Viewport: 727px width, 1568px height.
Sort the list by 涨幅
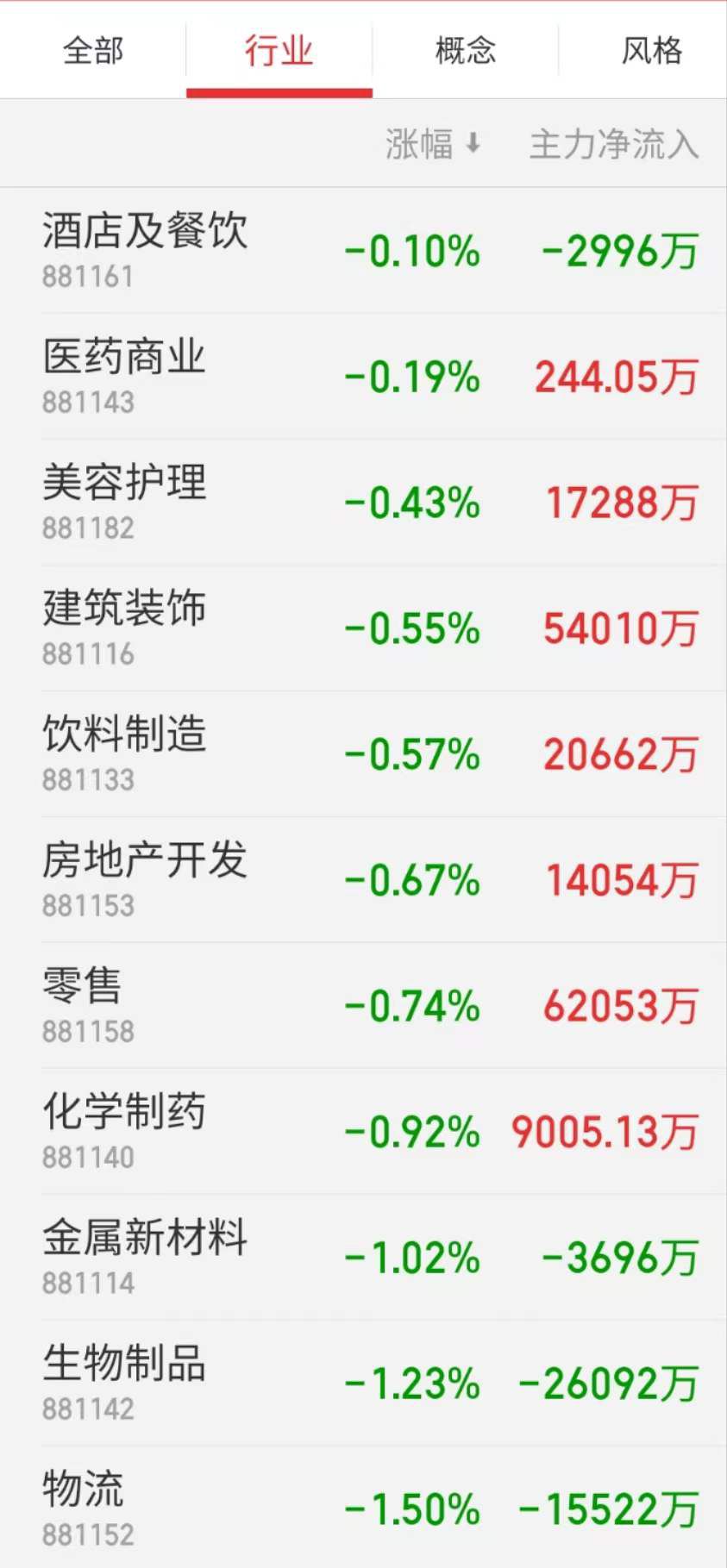pyautogui.click(x=433, y=144)
